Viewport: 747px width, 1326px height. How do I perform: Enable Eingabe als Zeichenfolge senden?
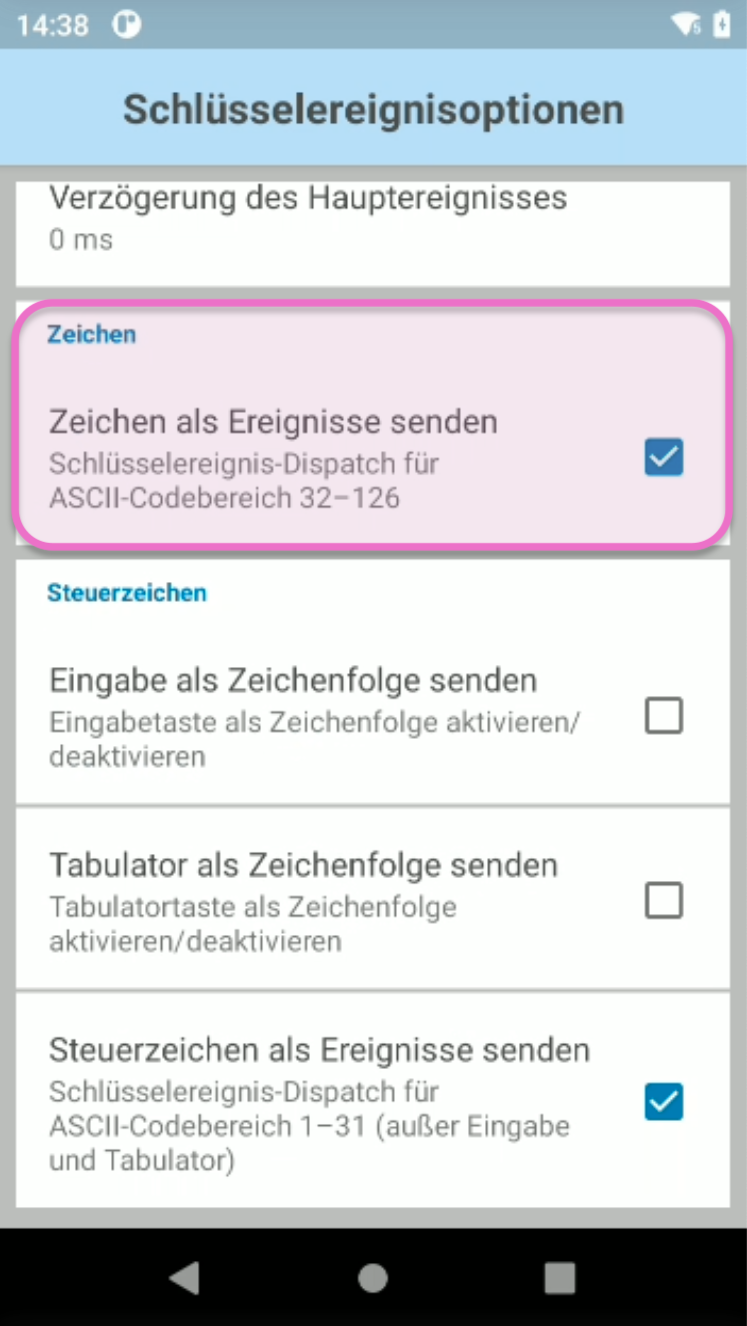[x=663, y=716]
